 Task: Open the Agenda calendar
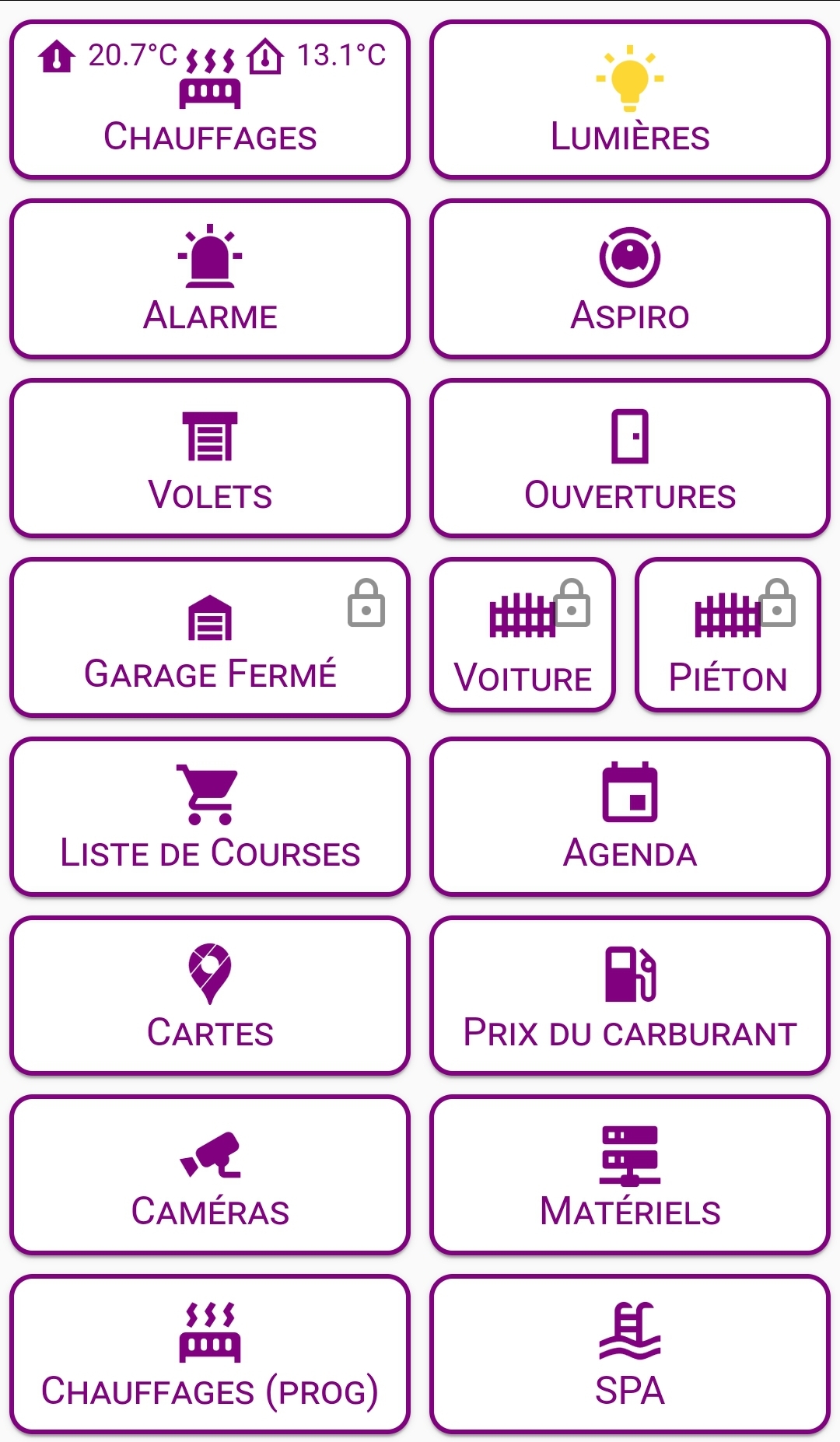tap(630, 817)
